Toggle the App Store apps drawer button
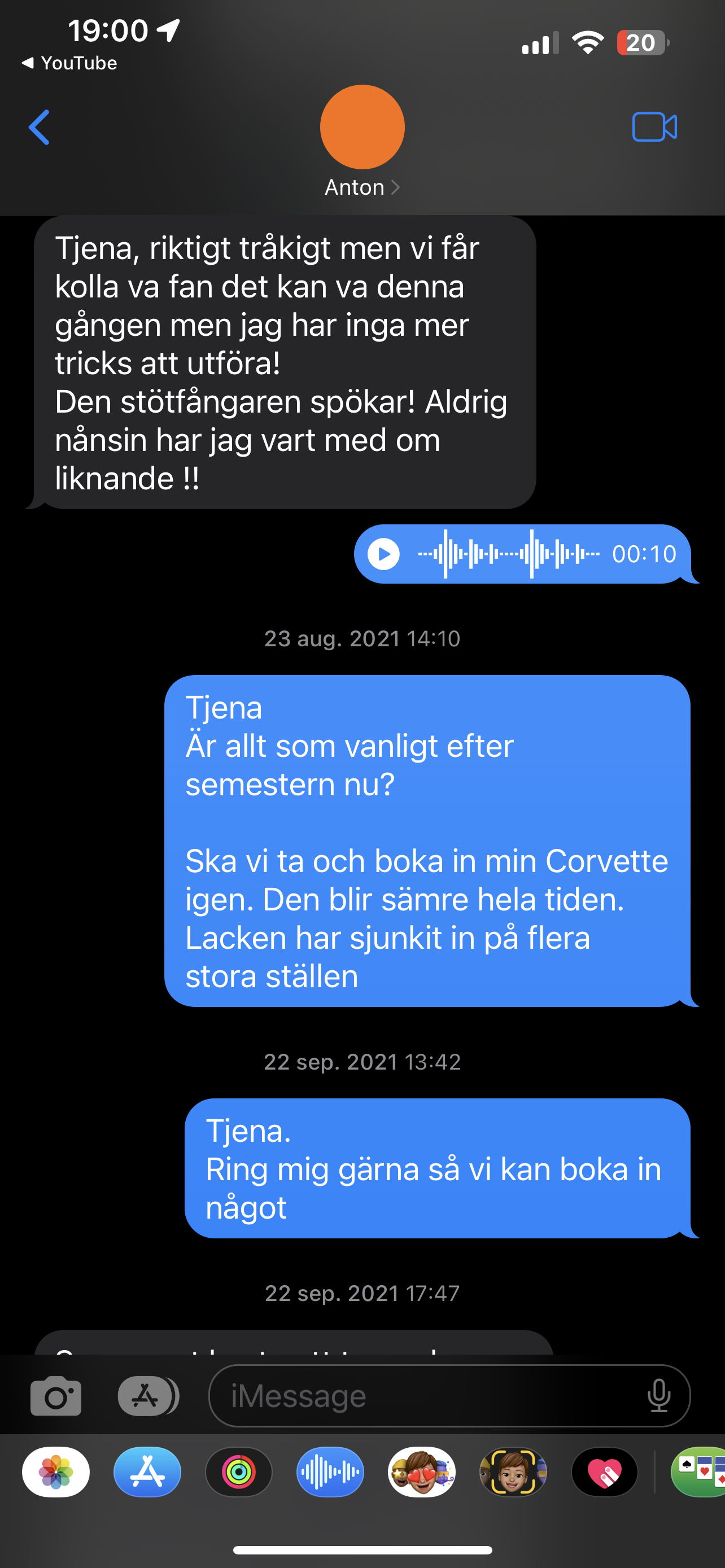The image size is (725, 1568). coord(147,1396)
